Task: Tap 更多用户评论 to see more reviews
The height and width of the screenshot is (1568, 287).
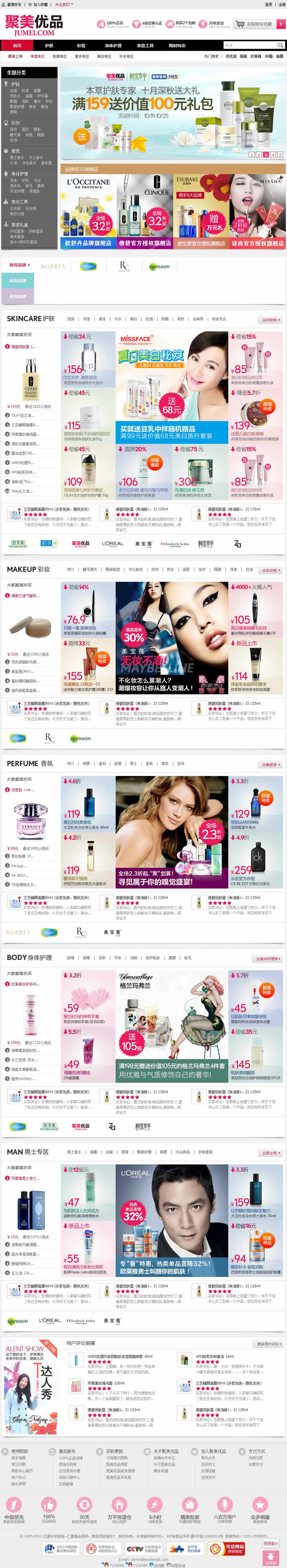Action: 268,1343
